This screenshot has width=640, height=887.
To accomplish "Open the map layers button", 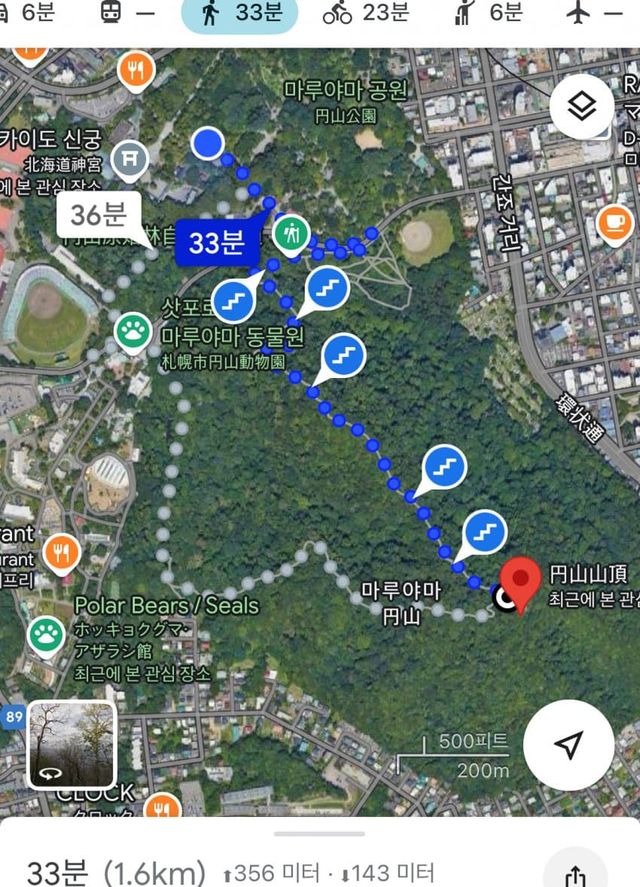I will coord(582,106).
